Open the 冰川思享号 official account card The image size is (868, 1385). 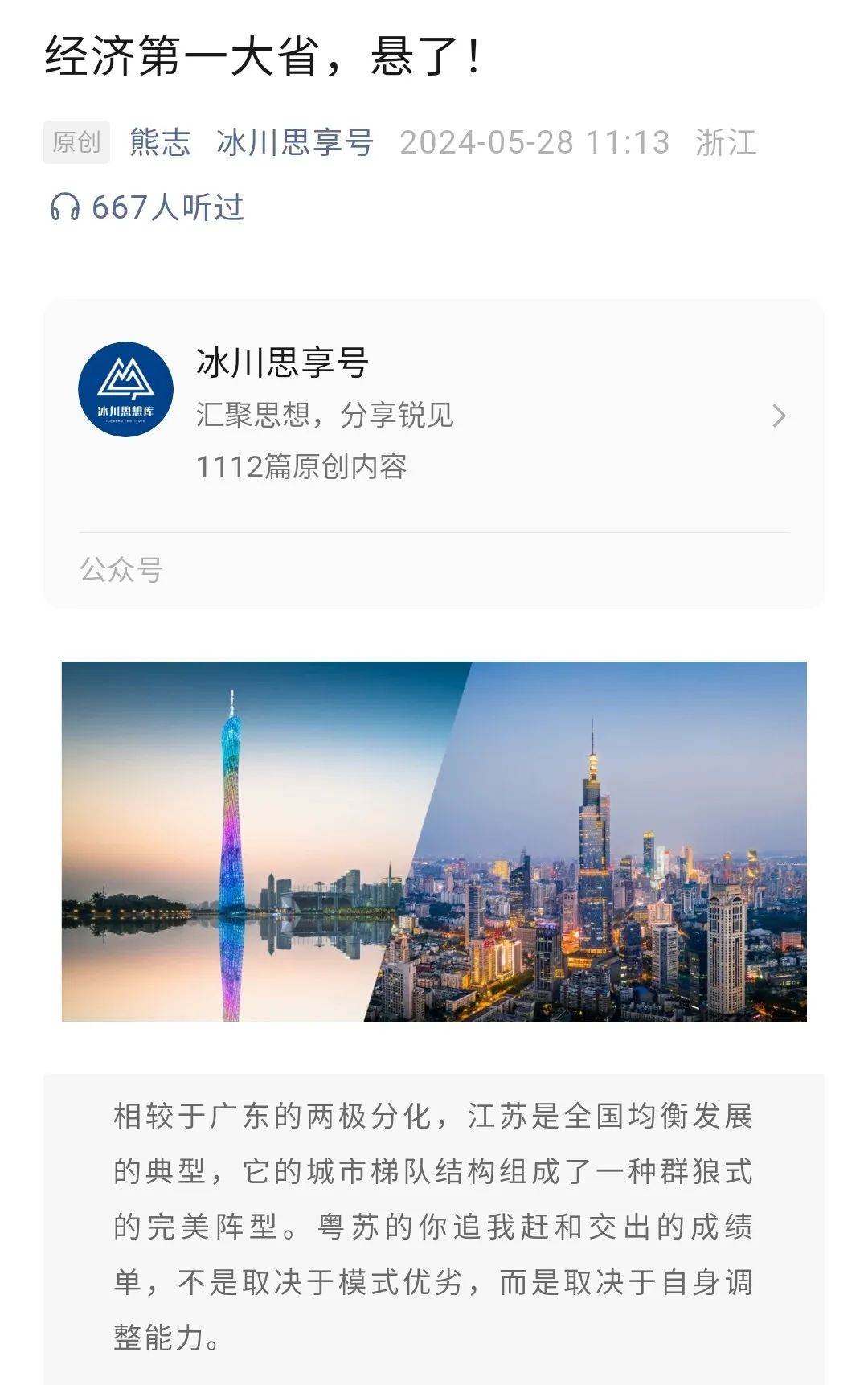tap(434, 415)
